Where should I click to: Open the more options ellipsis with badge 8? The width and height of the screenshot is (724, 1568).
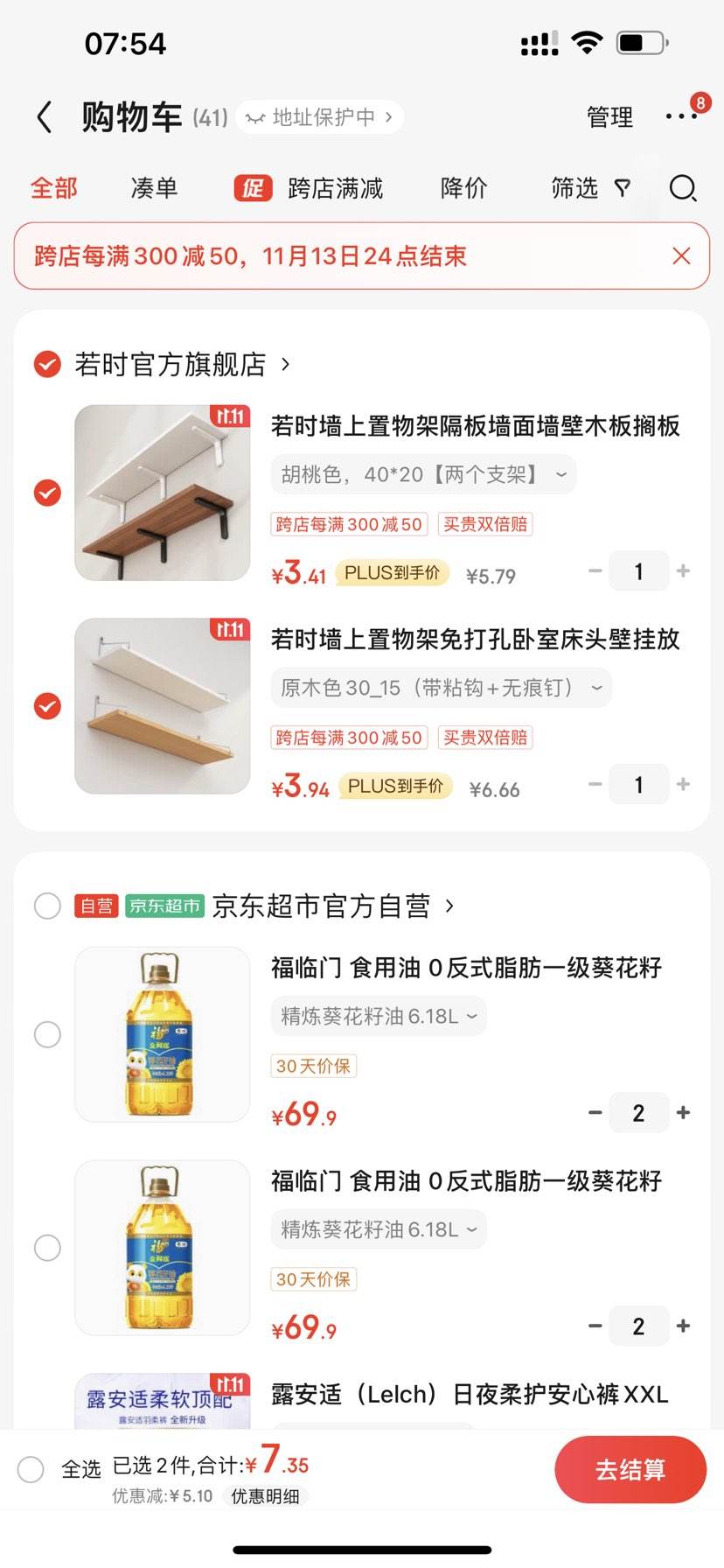click(681, 115)
